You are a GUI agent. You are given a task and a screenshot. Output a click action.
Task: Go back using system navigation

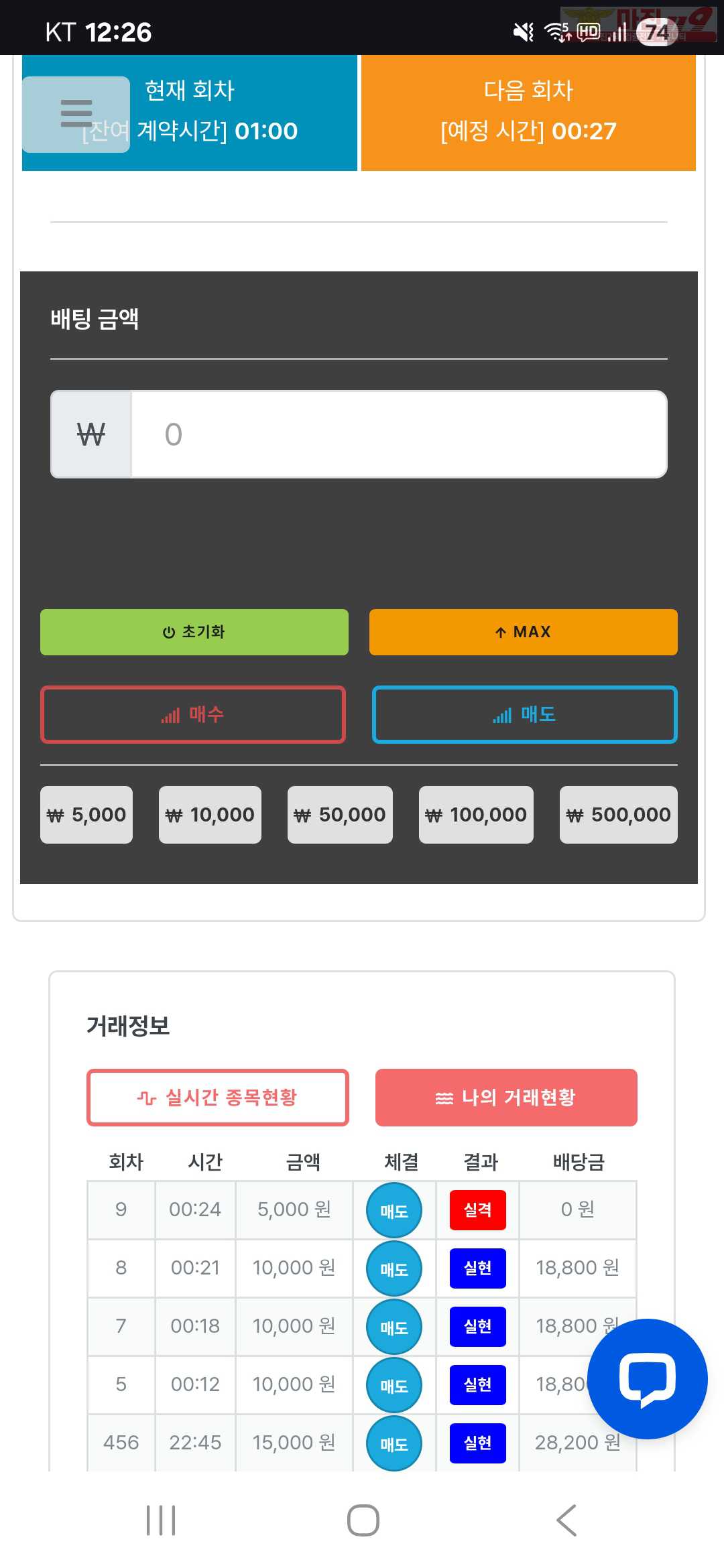pos(566,1520)
